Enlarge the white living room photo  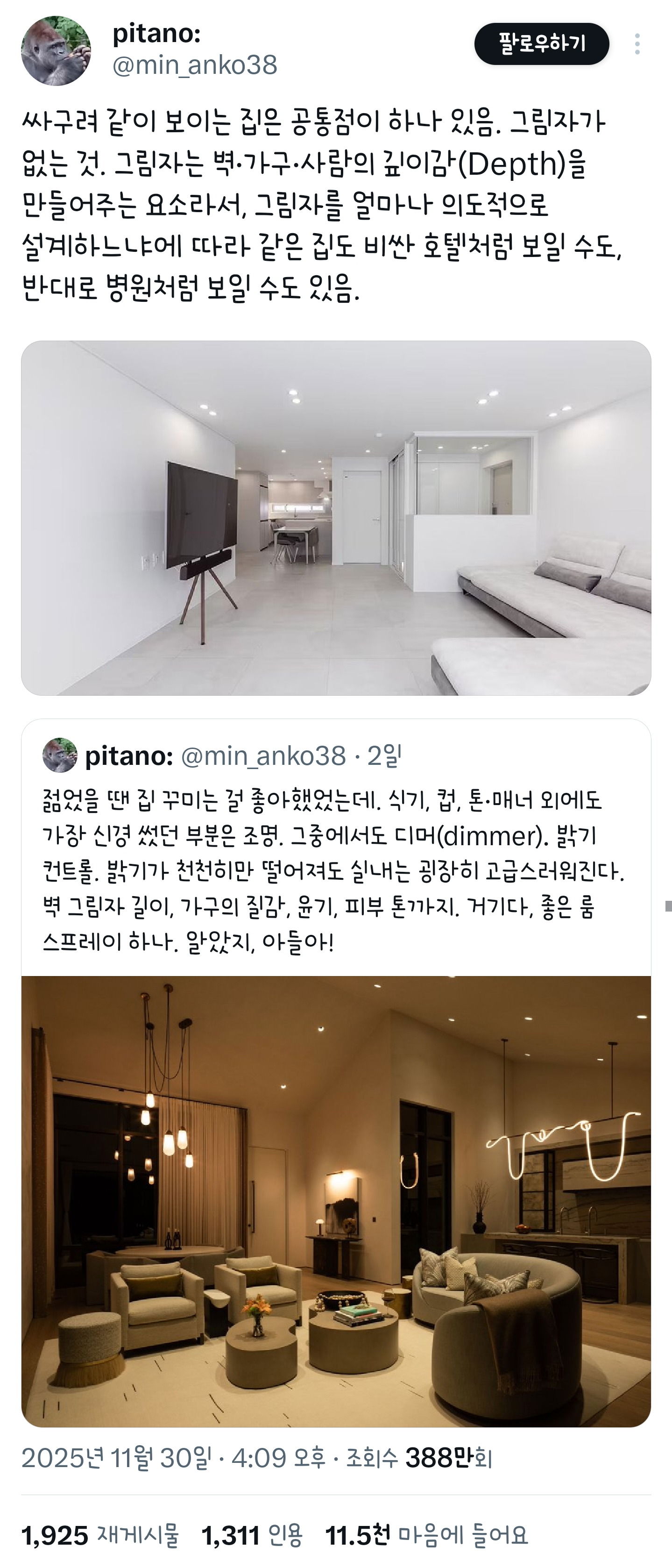point(336,518)
